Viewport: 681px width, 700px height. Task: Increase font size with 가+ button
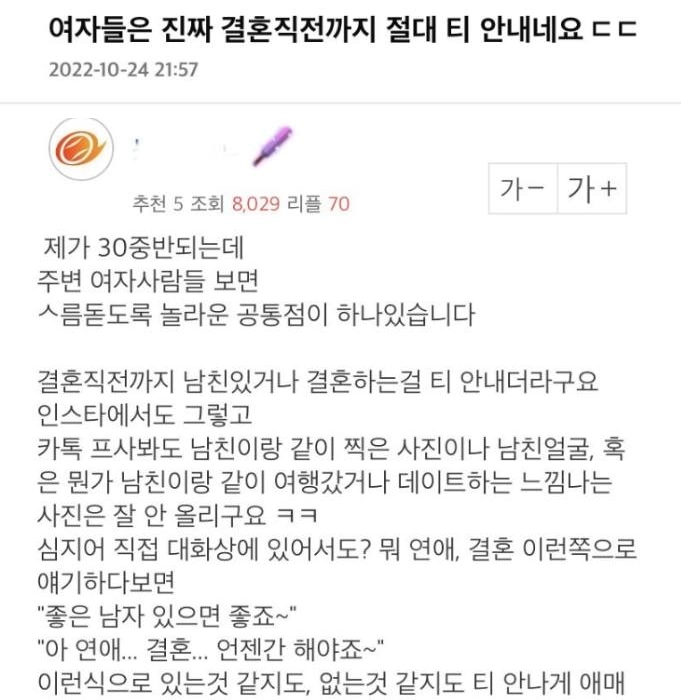pos(592,189)
